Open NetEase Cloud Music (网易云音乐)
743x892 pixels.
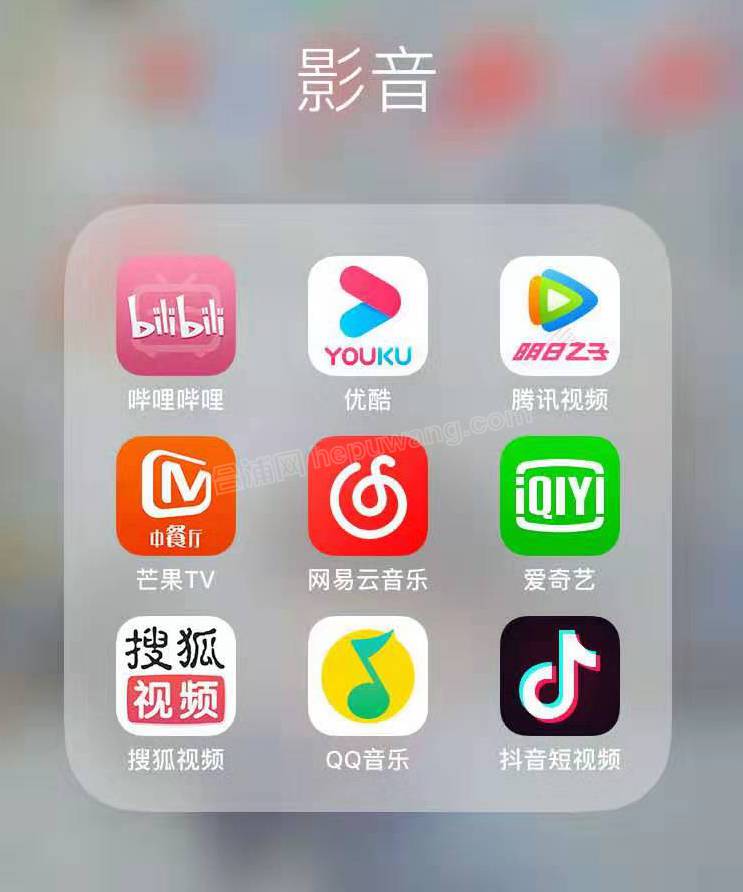pos(368,496)
